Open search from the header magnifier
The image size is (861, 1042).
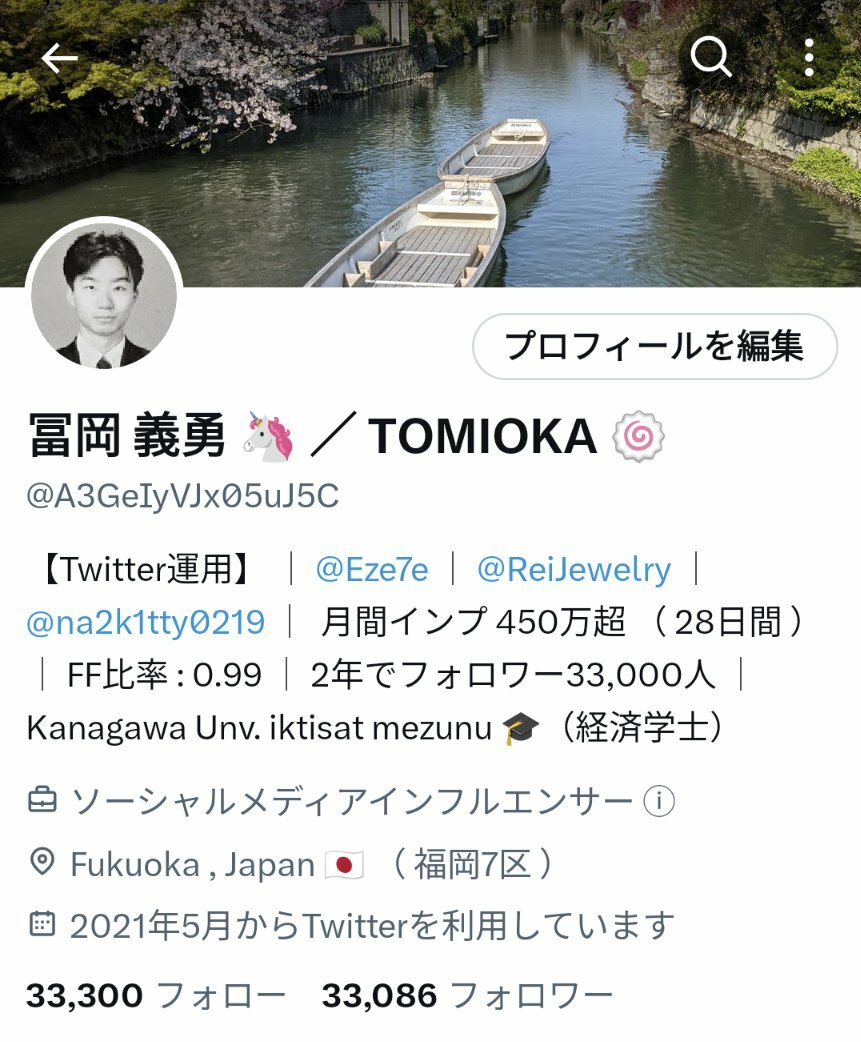pyautogui.click(x=711, y=59)
